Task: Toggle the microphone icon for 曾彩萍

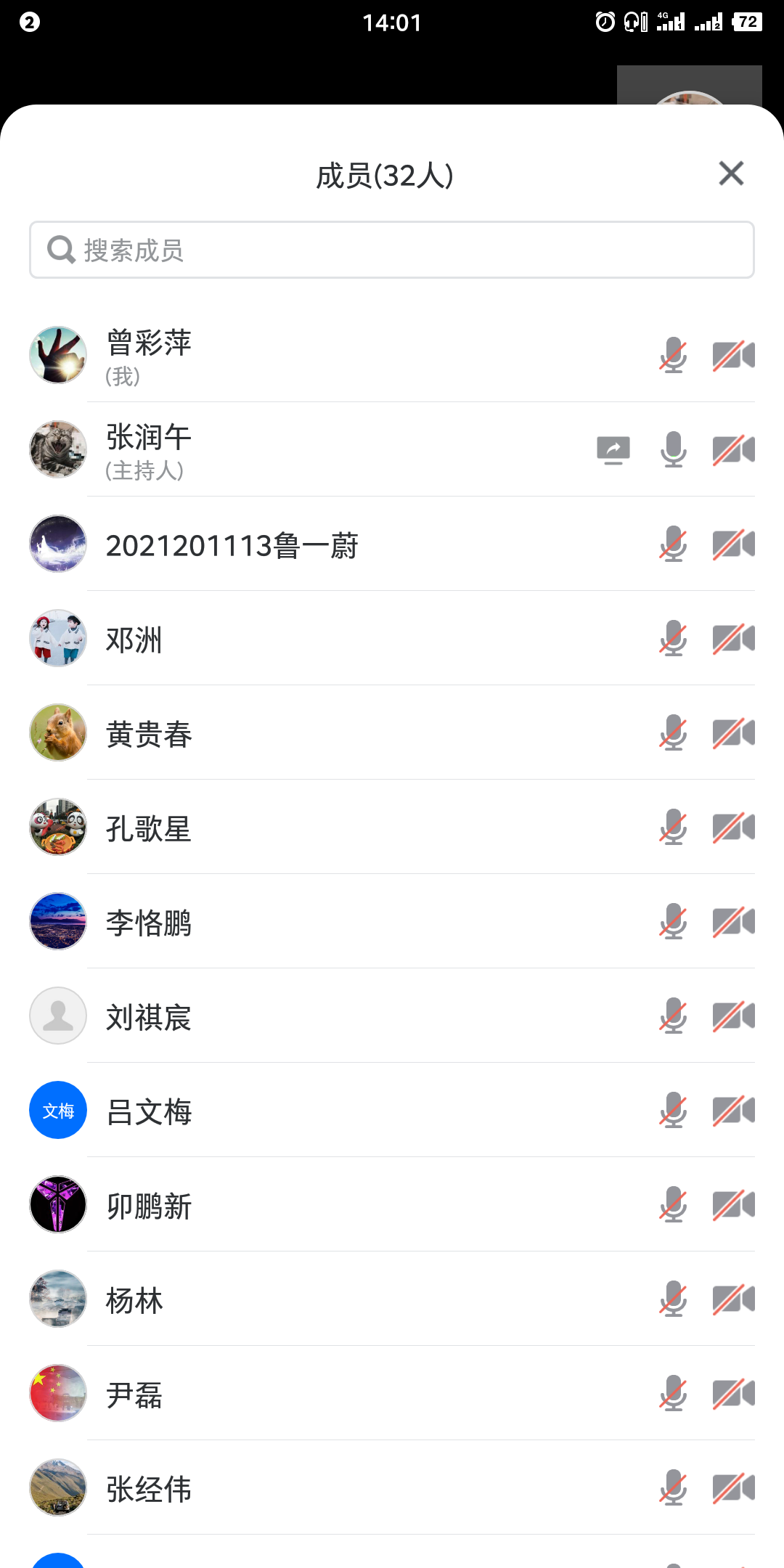Action: [x=673, y=356]
